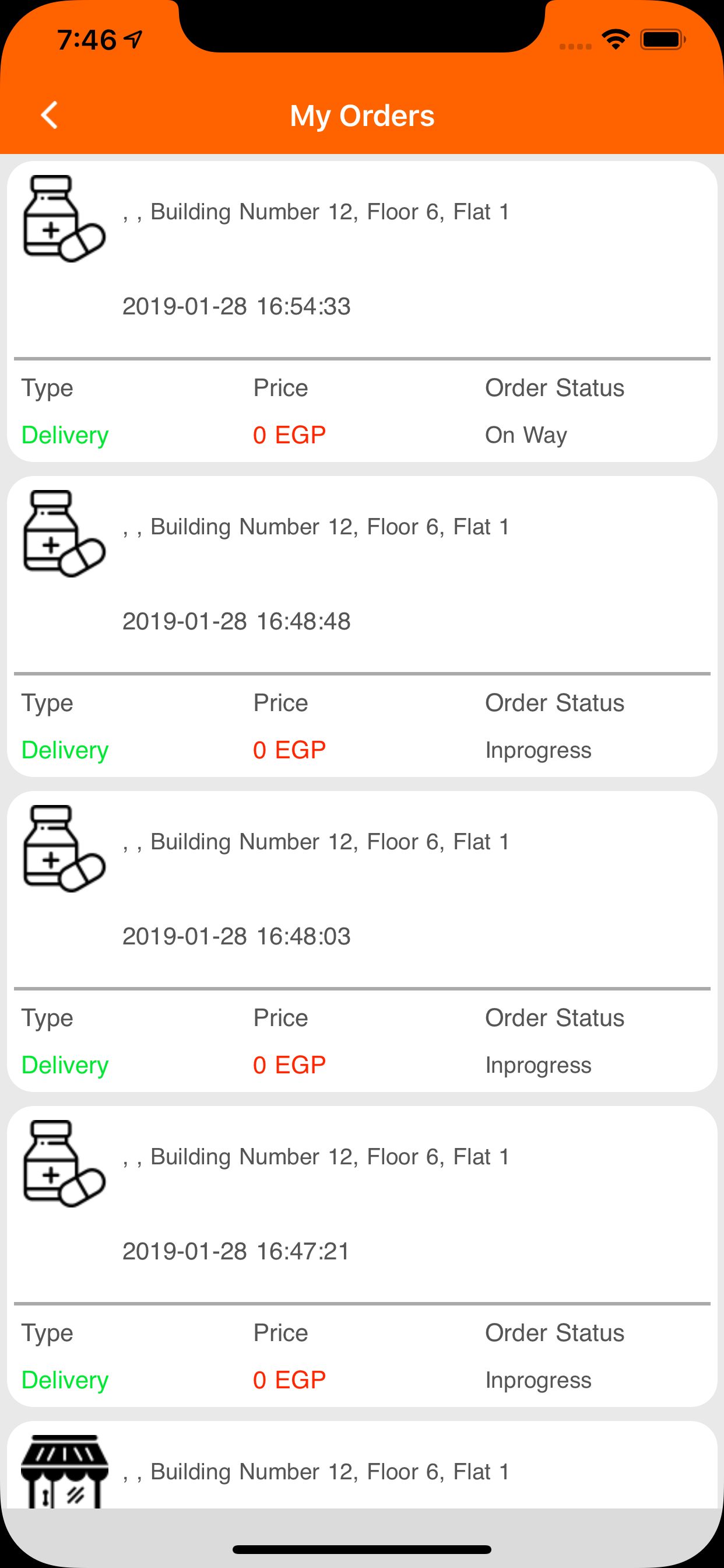Select the order dated 2019-01-28 16:47:21
Viewport: 724px width, 1568px height.
pos(362,1256)
